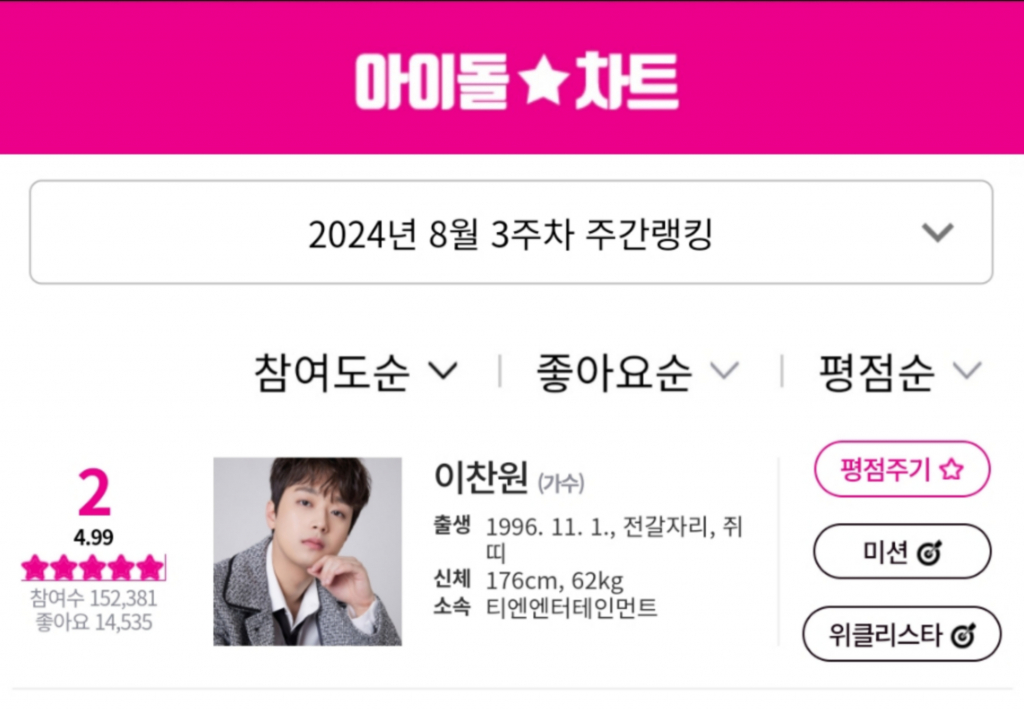This screenshot has height=709, width=1024.
Task: Open the 2024년 8월 3주차 weekly ranking dropdown
Action: (x=511, y=233)
